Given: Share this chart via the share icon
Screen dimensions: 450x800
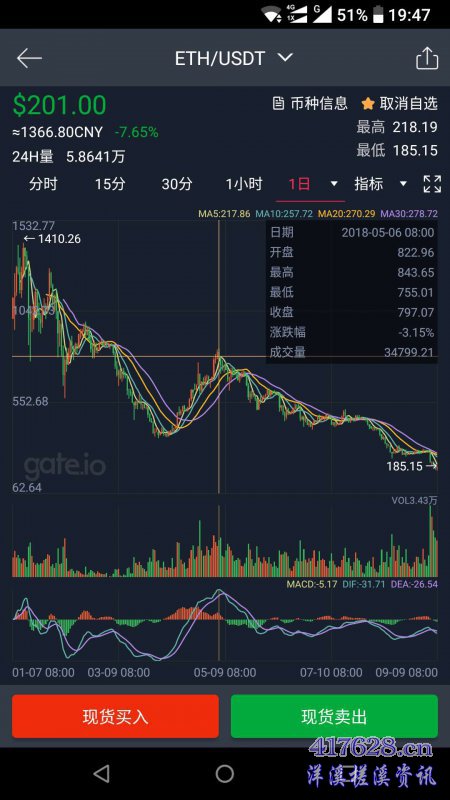Looking at the screenshot, I should (x=427, y=58).
